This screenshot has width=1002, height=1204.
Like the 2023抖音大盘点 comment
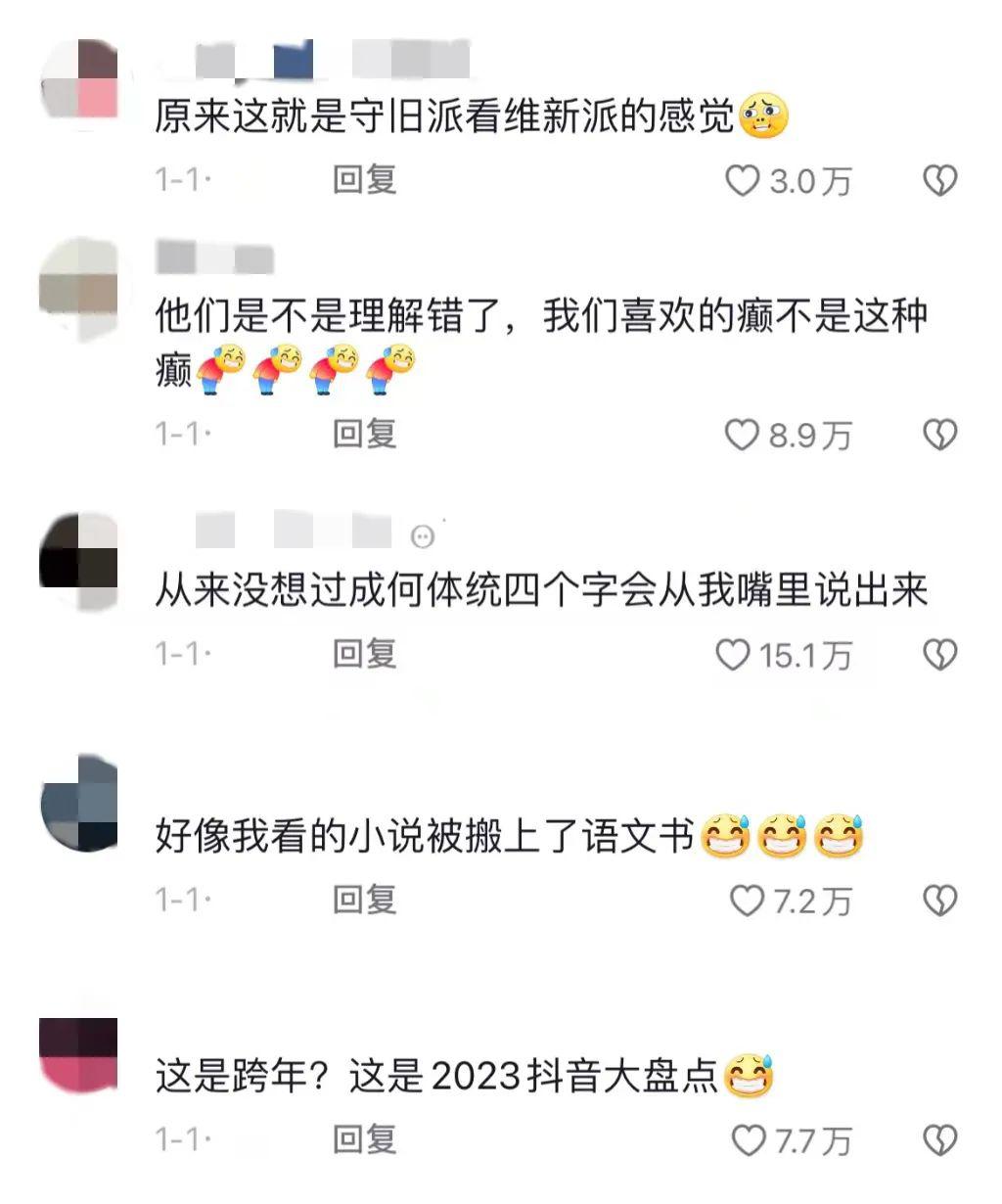tap(749, 1140)
